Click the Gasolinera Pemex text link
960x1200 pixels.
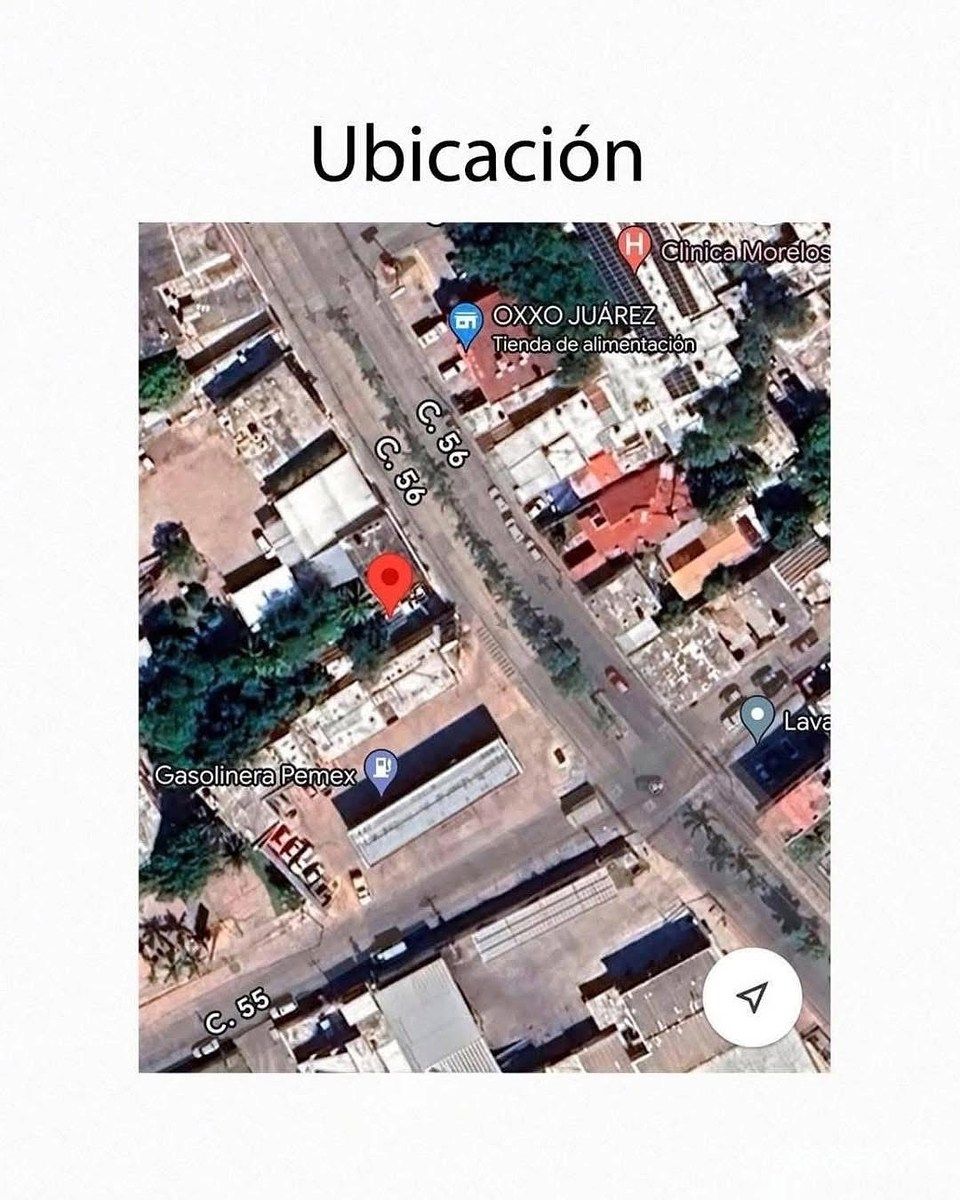click(x=259, y=773)
